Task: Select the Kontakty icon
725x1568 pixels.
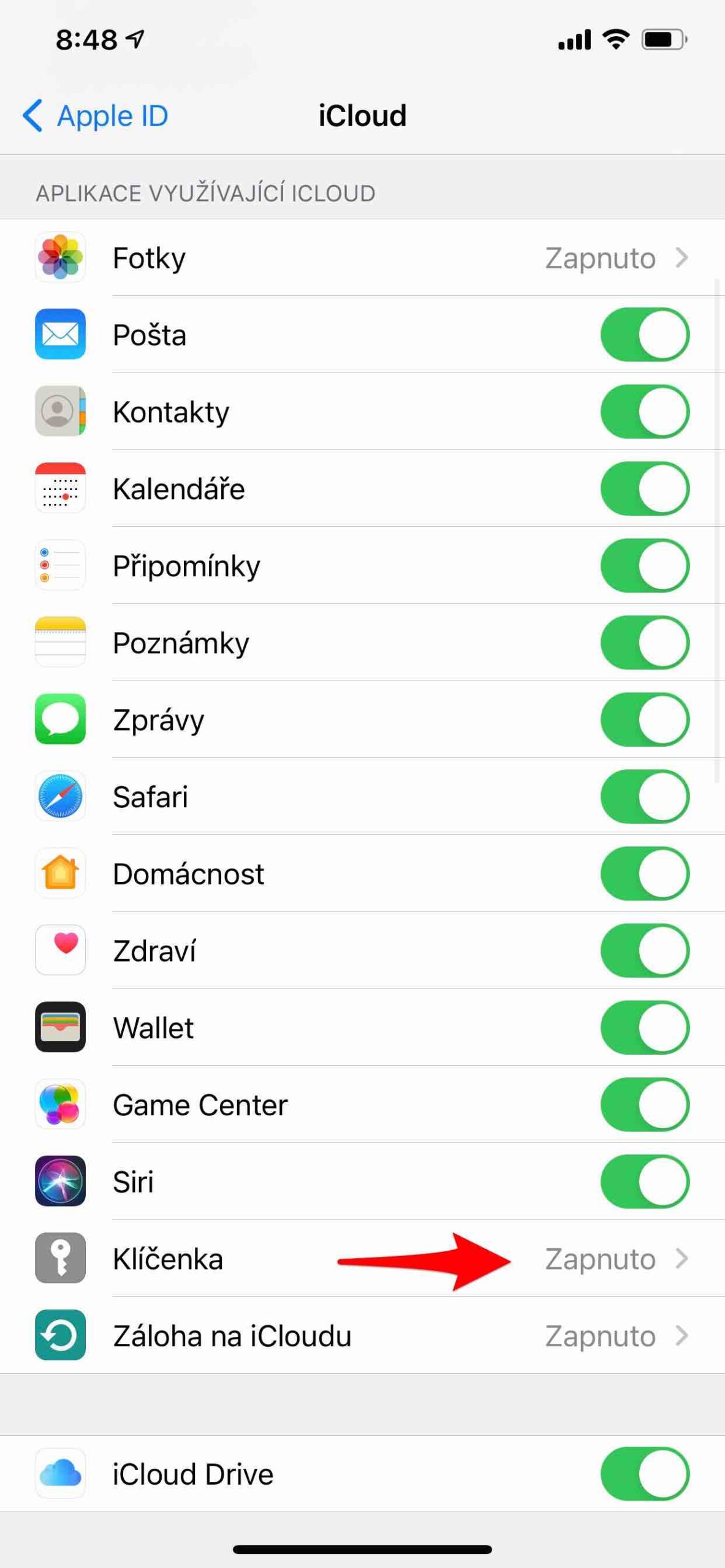Action: (60, 412)
